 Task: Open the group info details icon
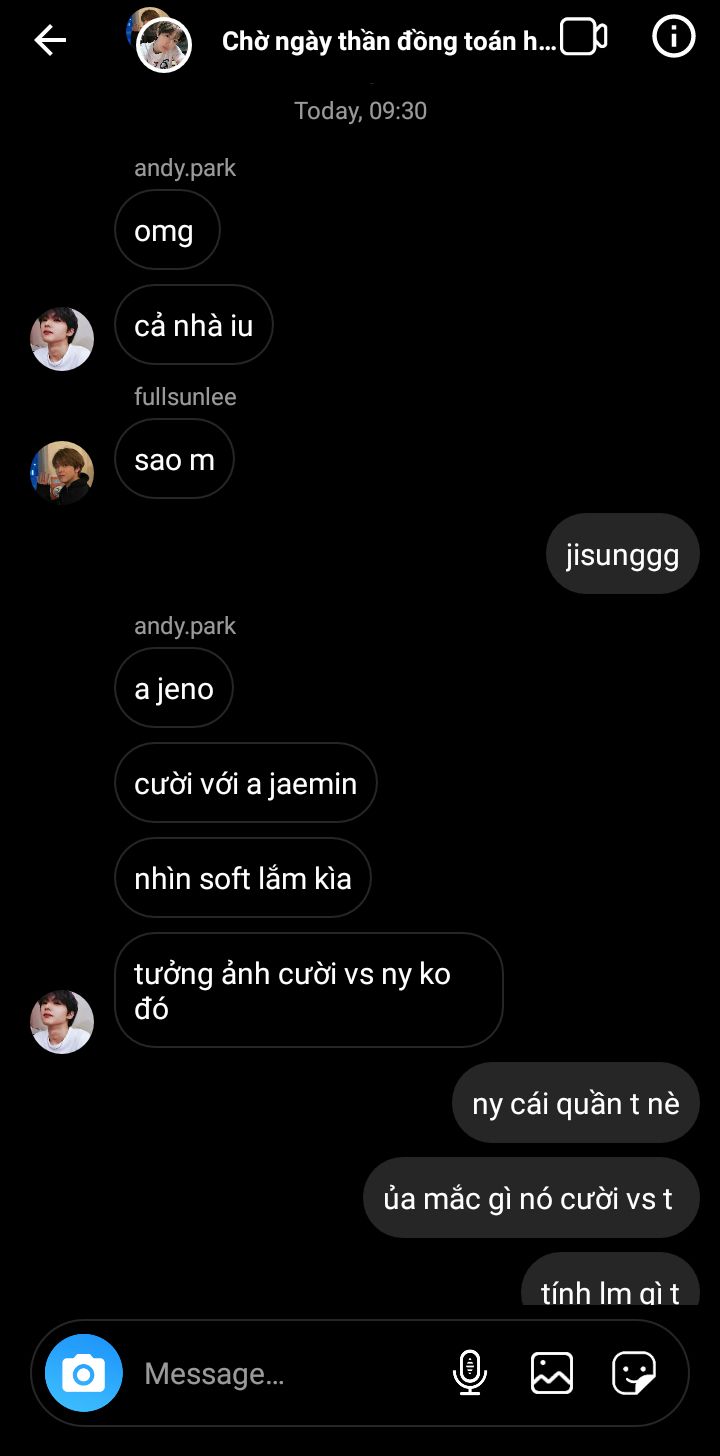coord(673,37)
